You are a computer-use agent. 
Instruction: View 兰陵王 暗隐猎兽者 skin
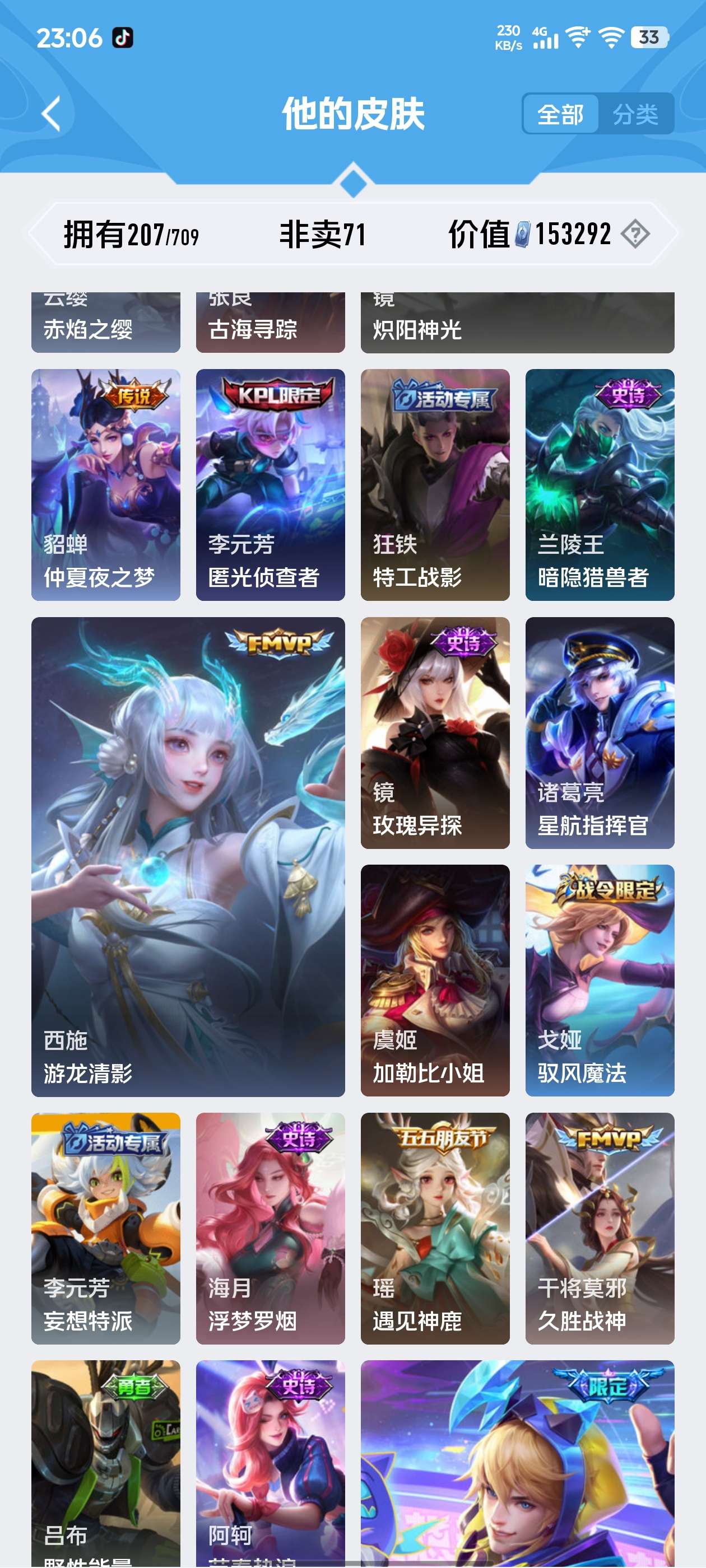[x=600, y=484]
